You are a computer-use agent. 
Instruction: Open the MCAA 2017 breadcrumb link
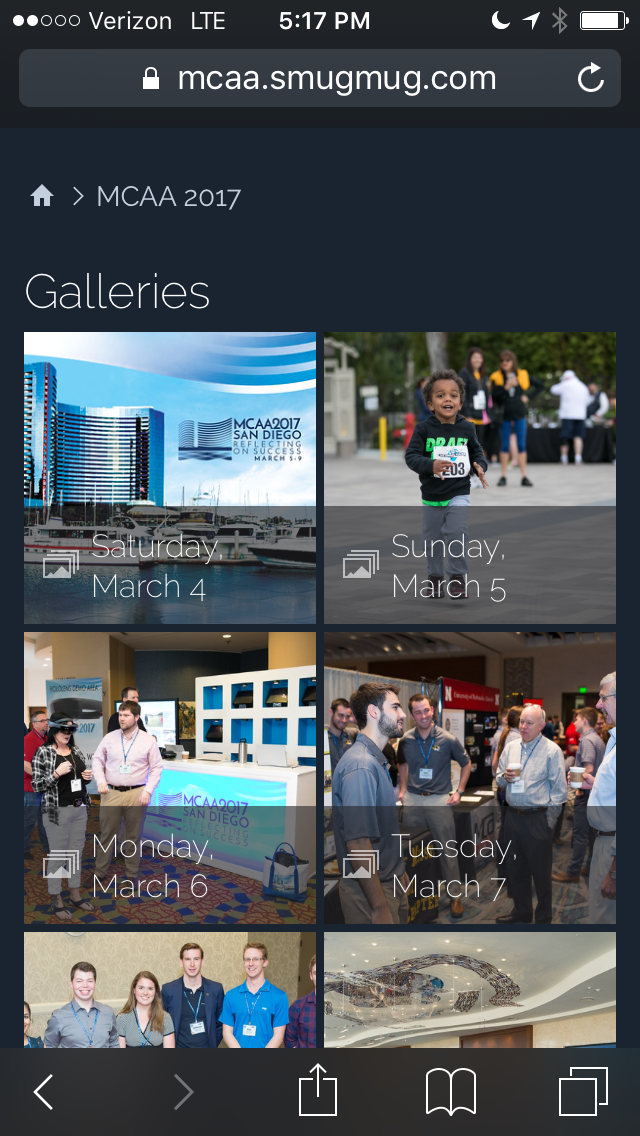pyautogui.click(x=168, y=196)
